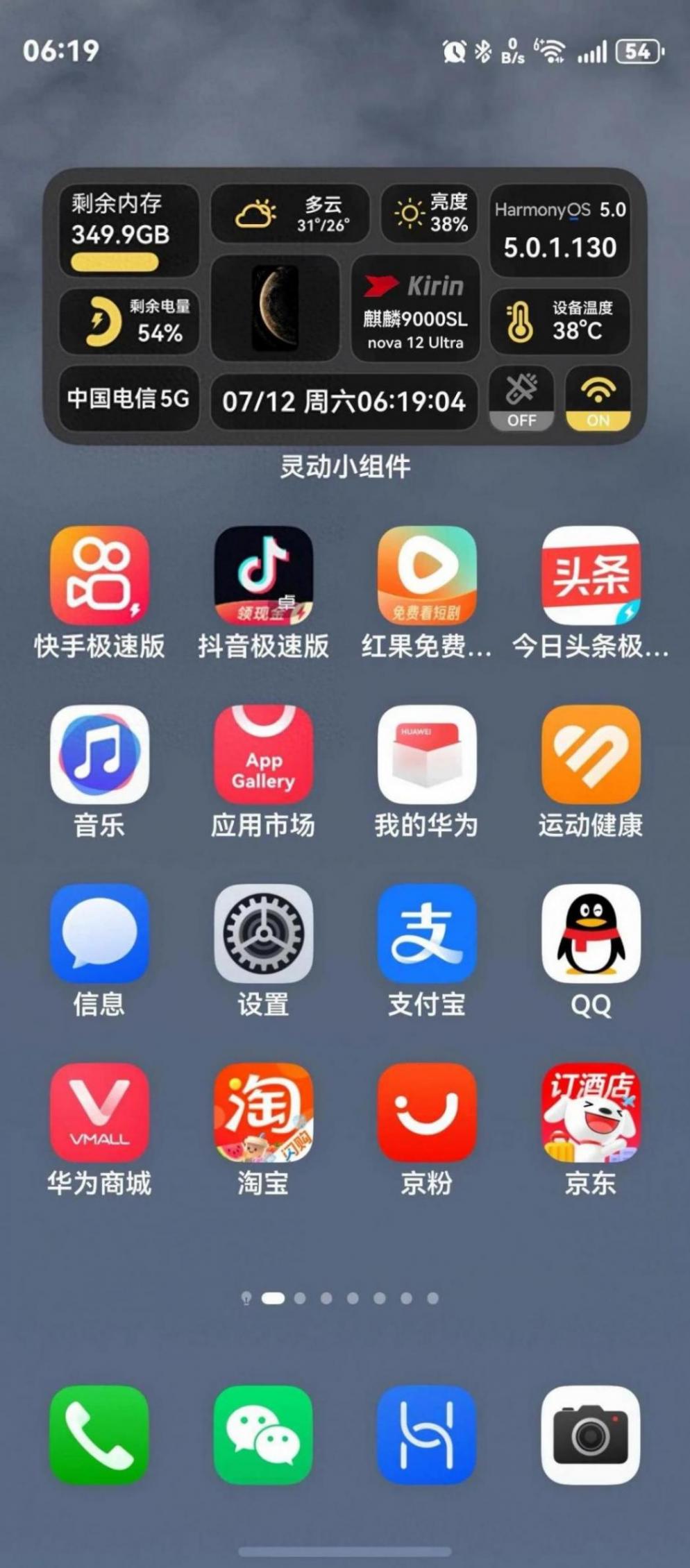This screenshot has width=690, height=1568.
Task: Open the 红果免费短剧 app
Action: pyautogui.click(x=427, y=575)
